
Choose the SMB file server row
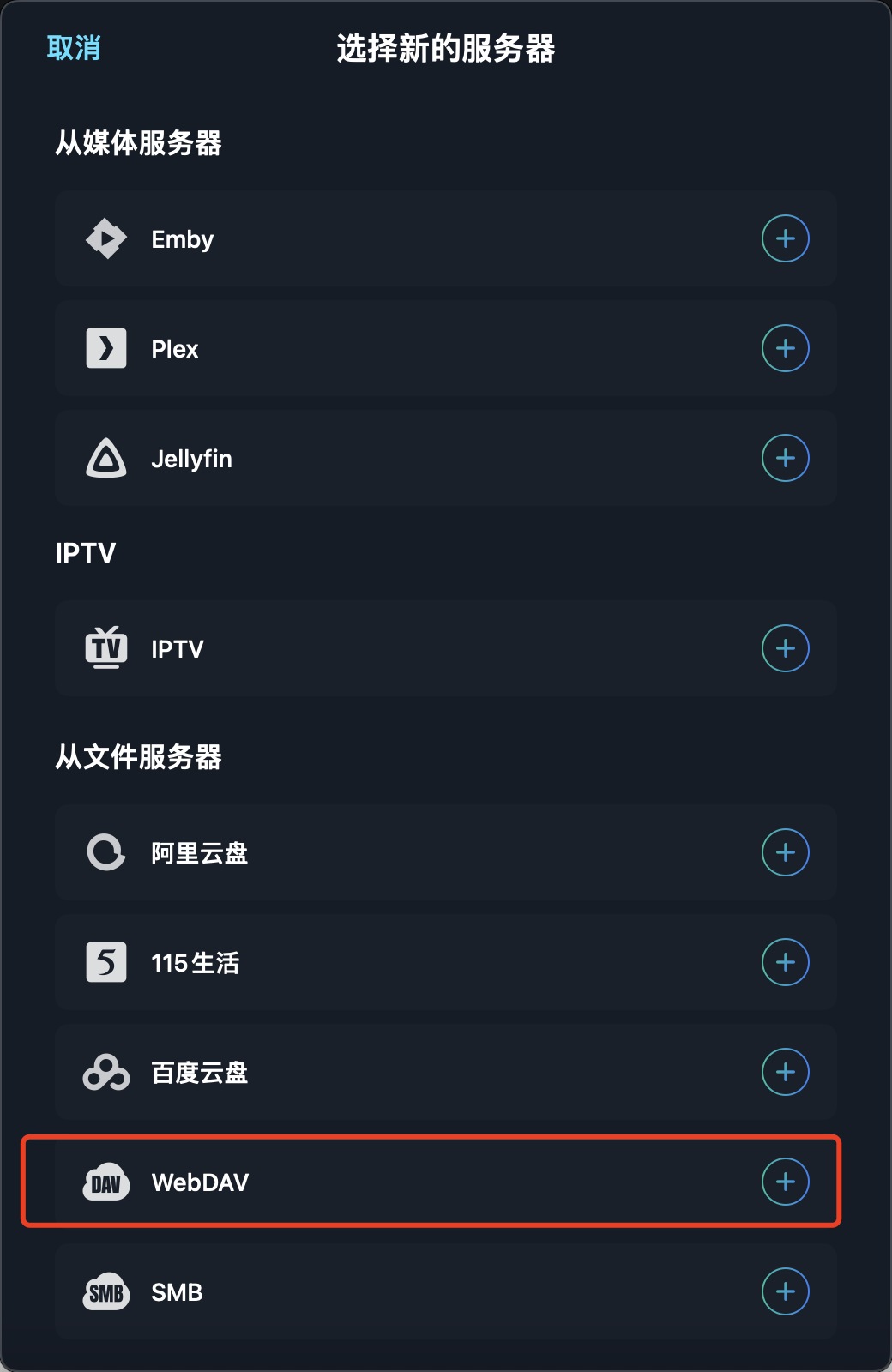tap(429, 1291)
